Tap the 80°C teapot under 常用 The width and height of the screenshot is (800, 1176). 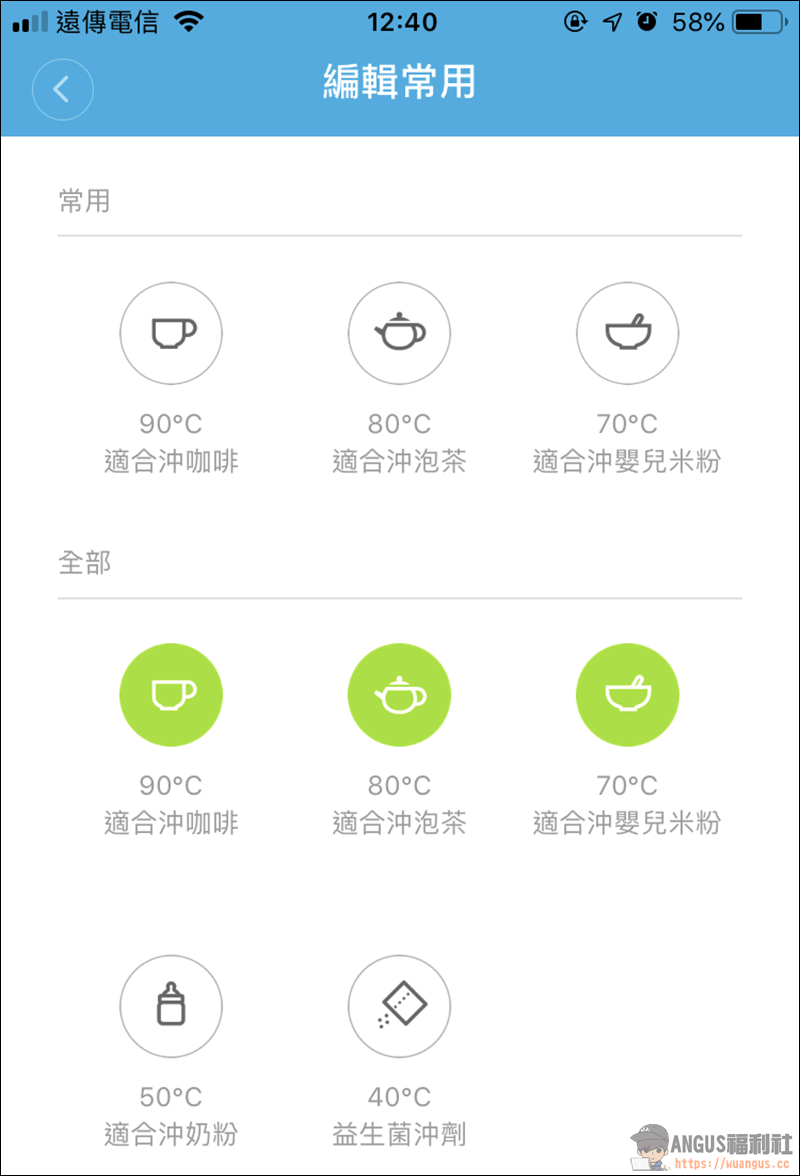(399, 333)
